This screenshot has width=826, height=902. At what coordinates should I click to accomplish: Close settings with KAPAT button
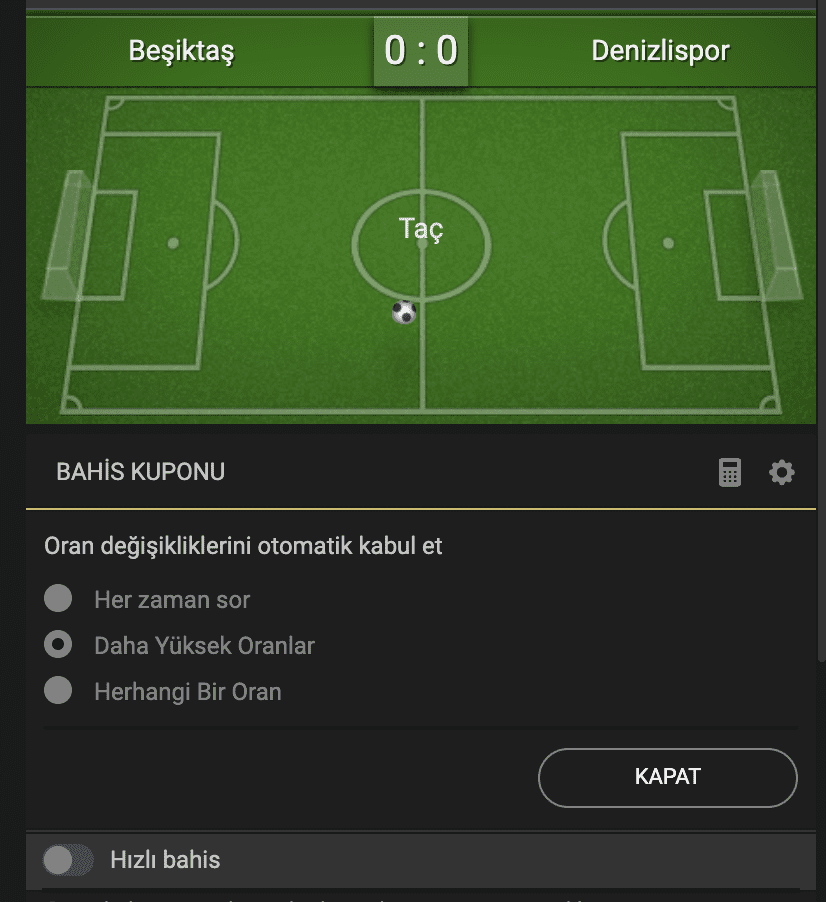(x=667, y=777)
